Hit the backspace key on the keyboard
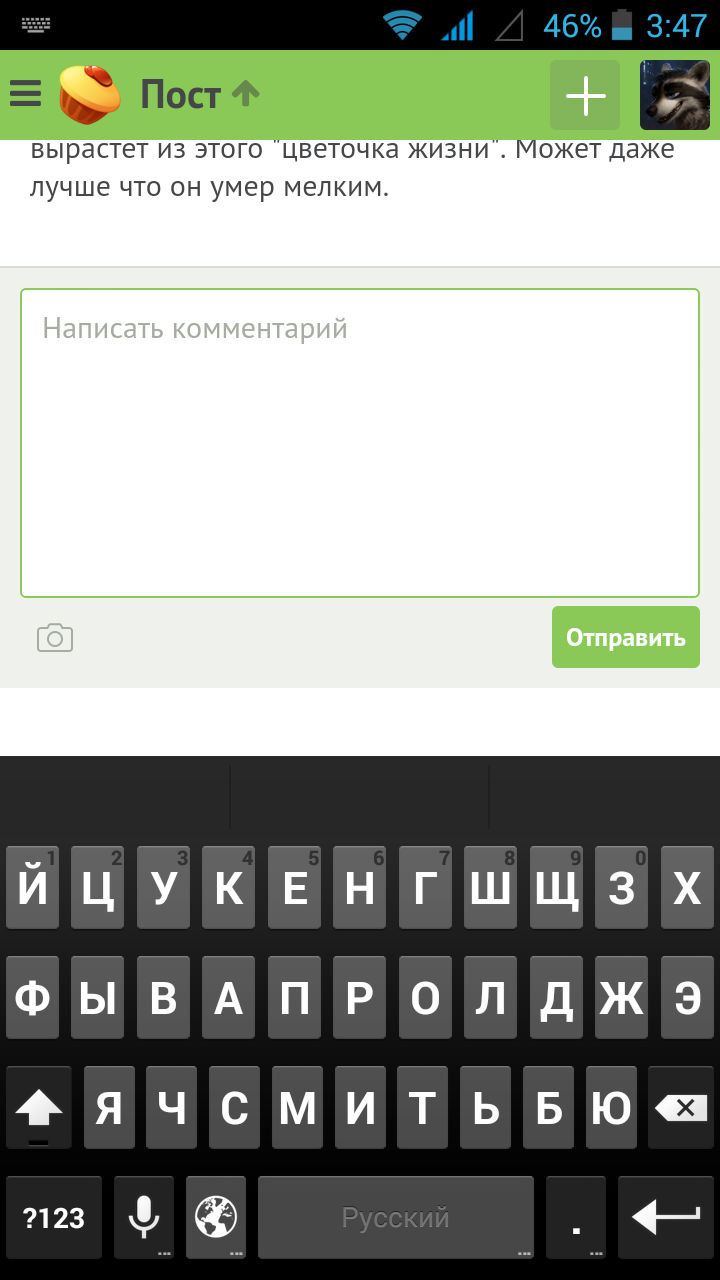The height and width of the screenshot is (1280, 720). (x=681, y=1107)
